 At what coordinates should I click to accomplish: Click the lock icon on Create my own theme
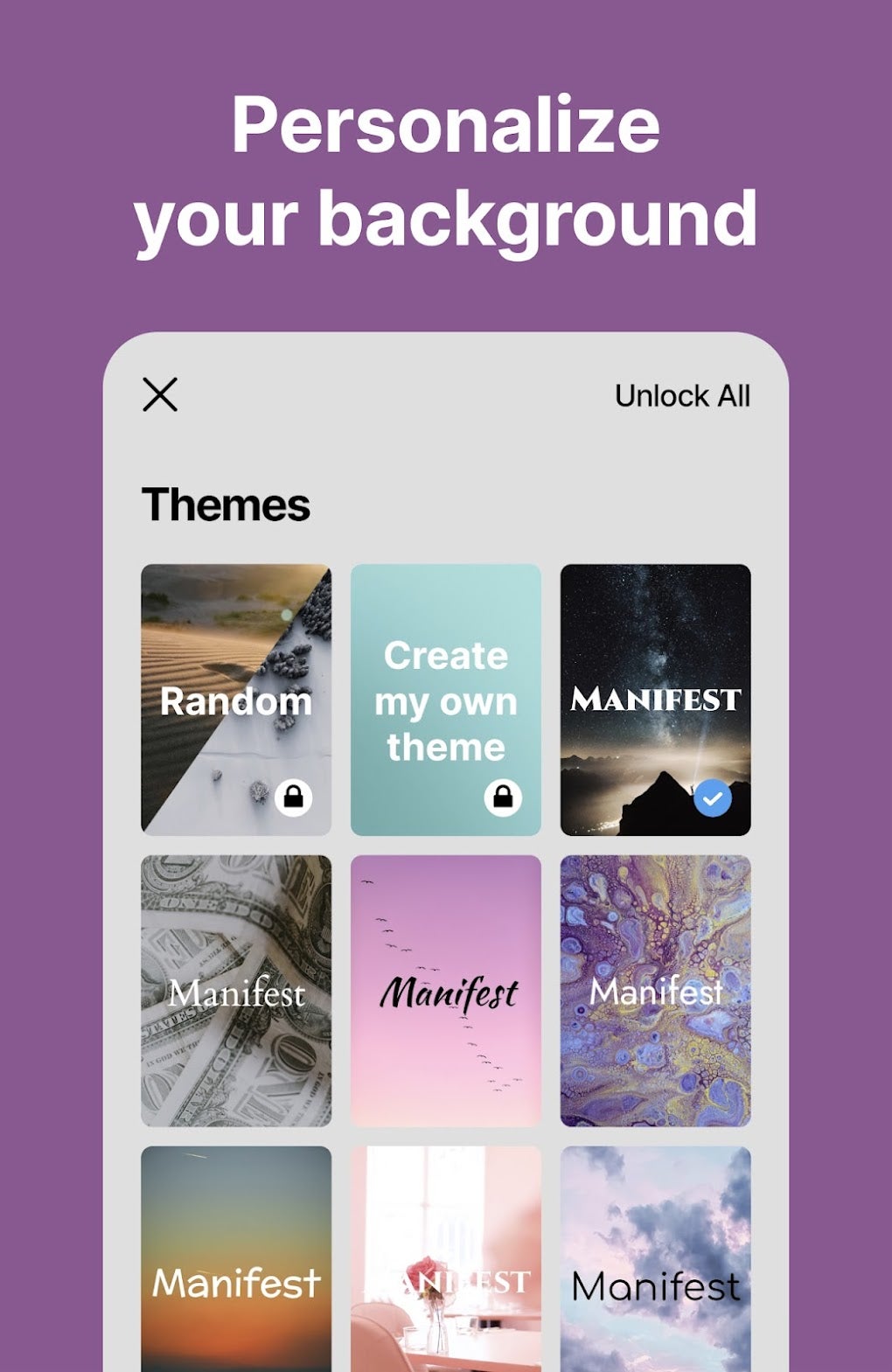coord(504,797)
